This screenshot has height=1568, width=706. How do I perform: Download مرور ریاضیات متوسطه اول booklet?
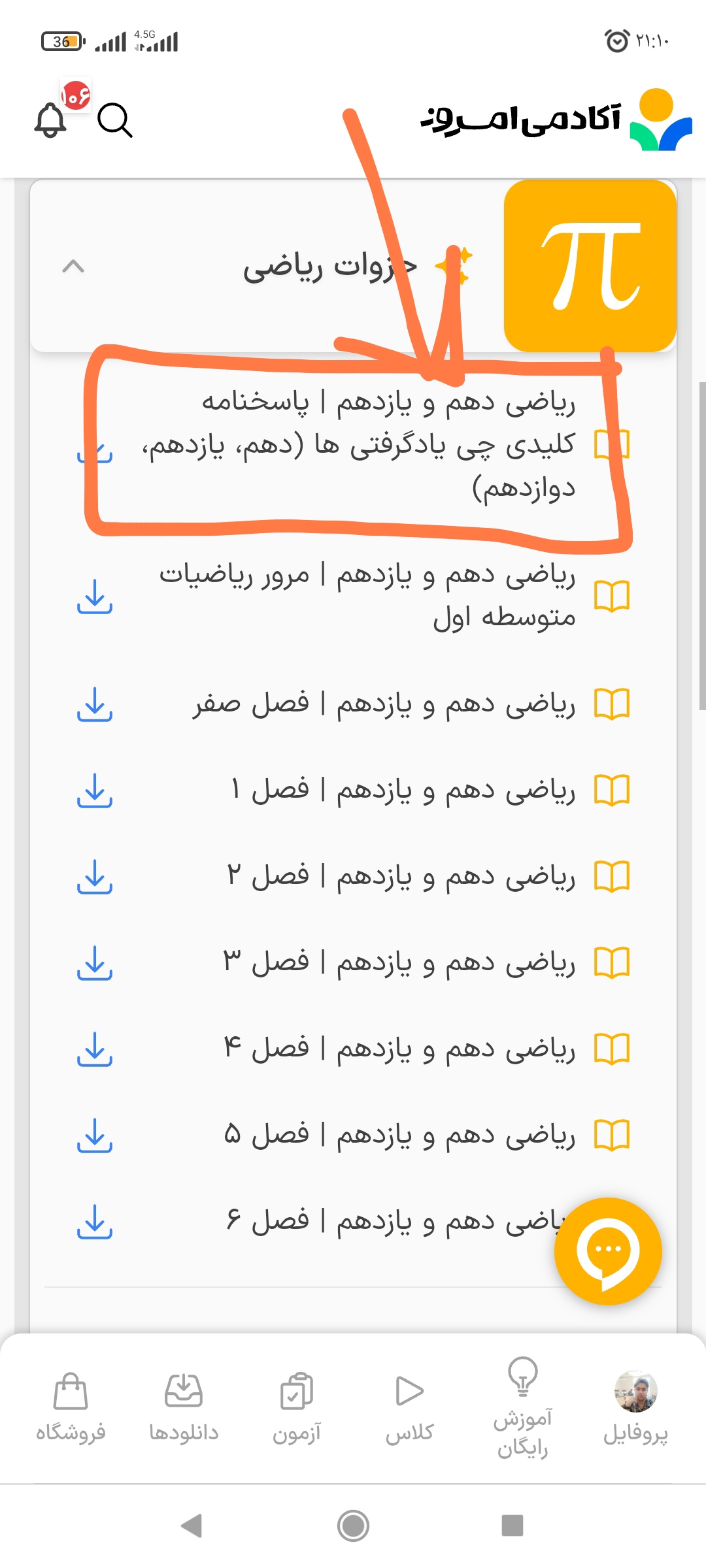click(95, 596)
